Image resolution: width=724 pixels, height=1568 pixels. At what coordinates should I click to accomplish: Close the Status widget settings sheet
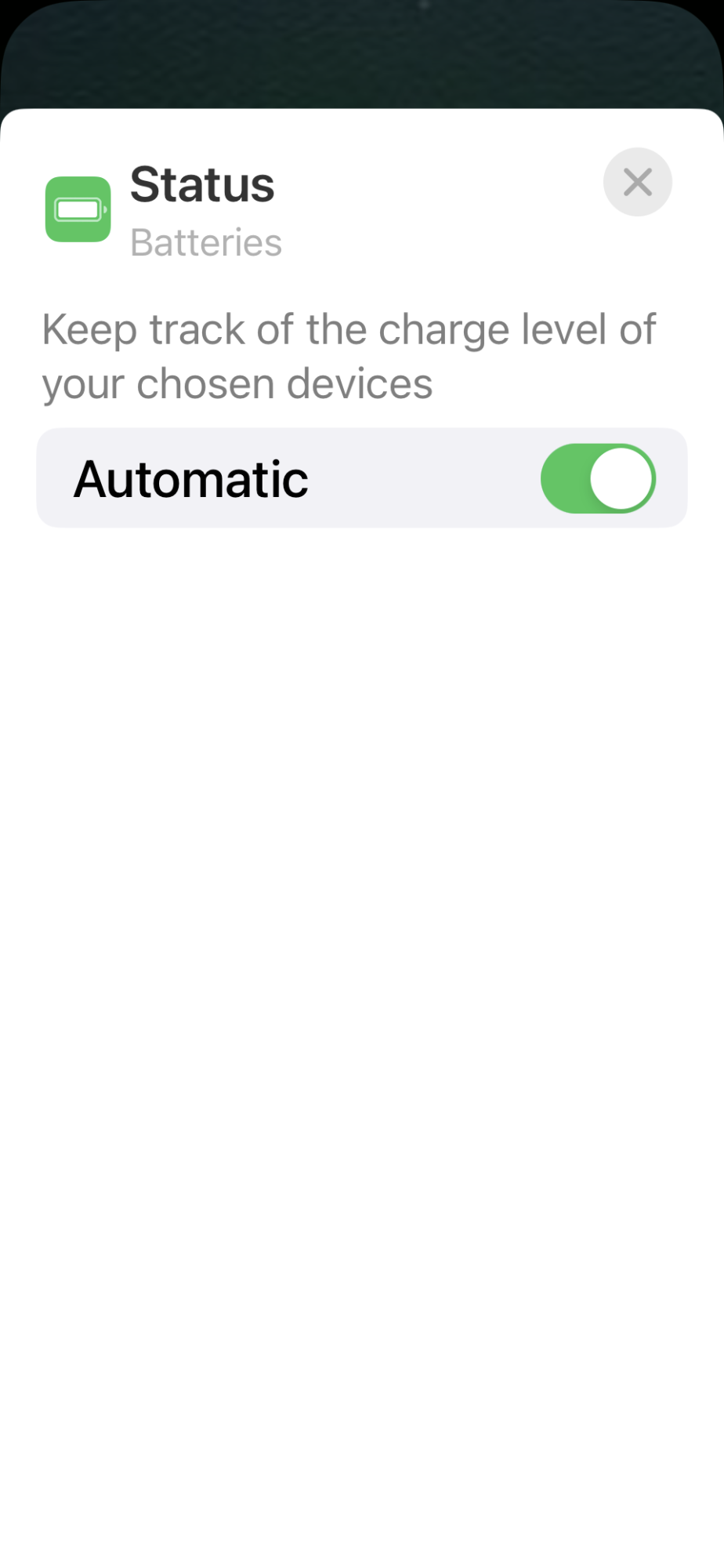pyautogui.click(x=637, y=182)
